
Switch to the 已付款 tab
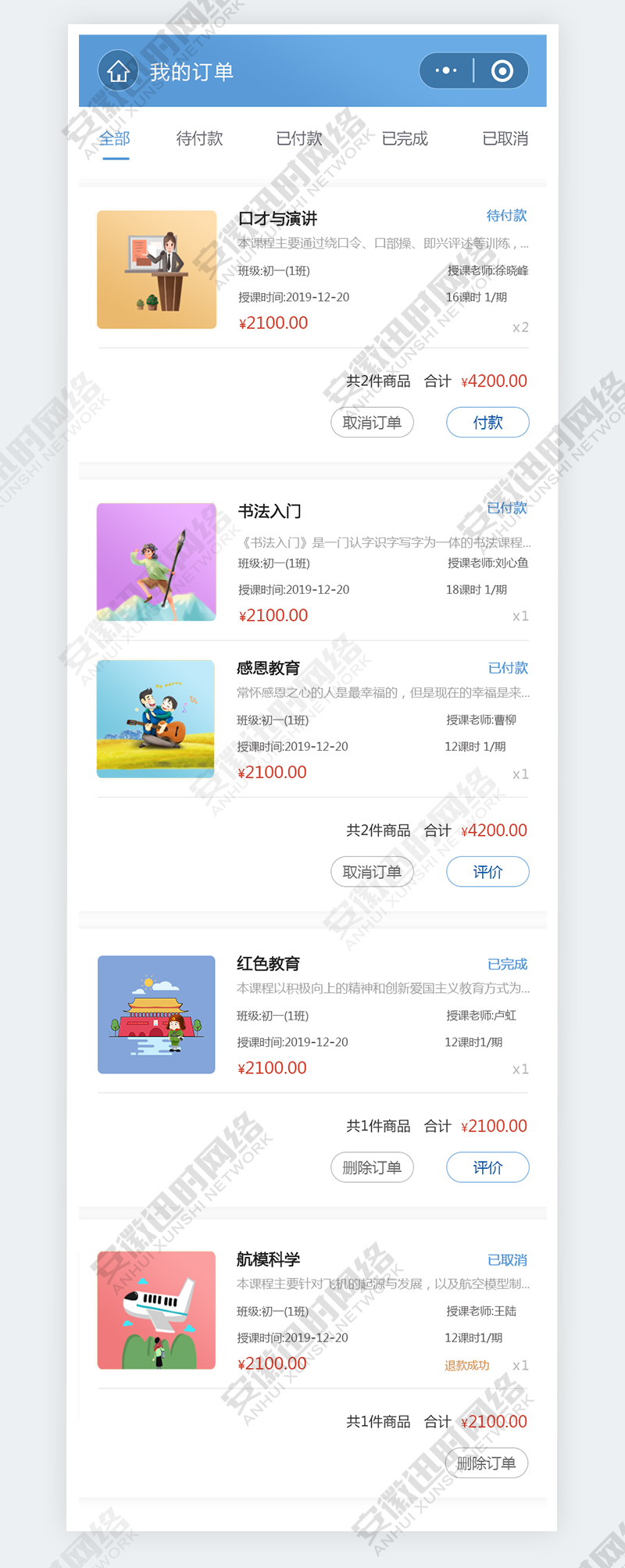click(299, 138)
